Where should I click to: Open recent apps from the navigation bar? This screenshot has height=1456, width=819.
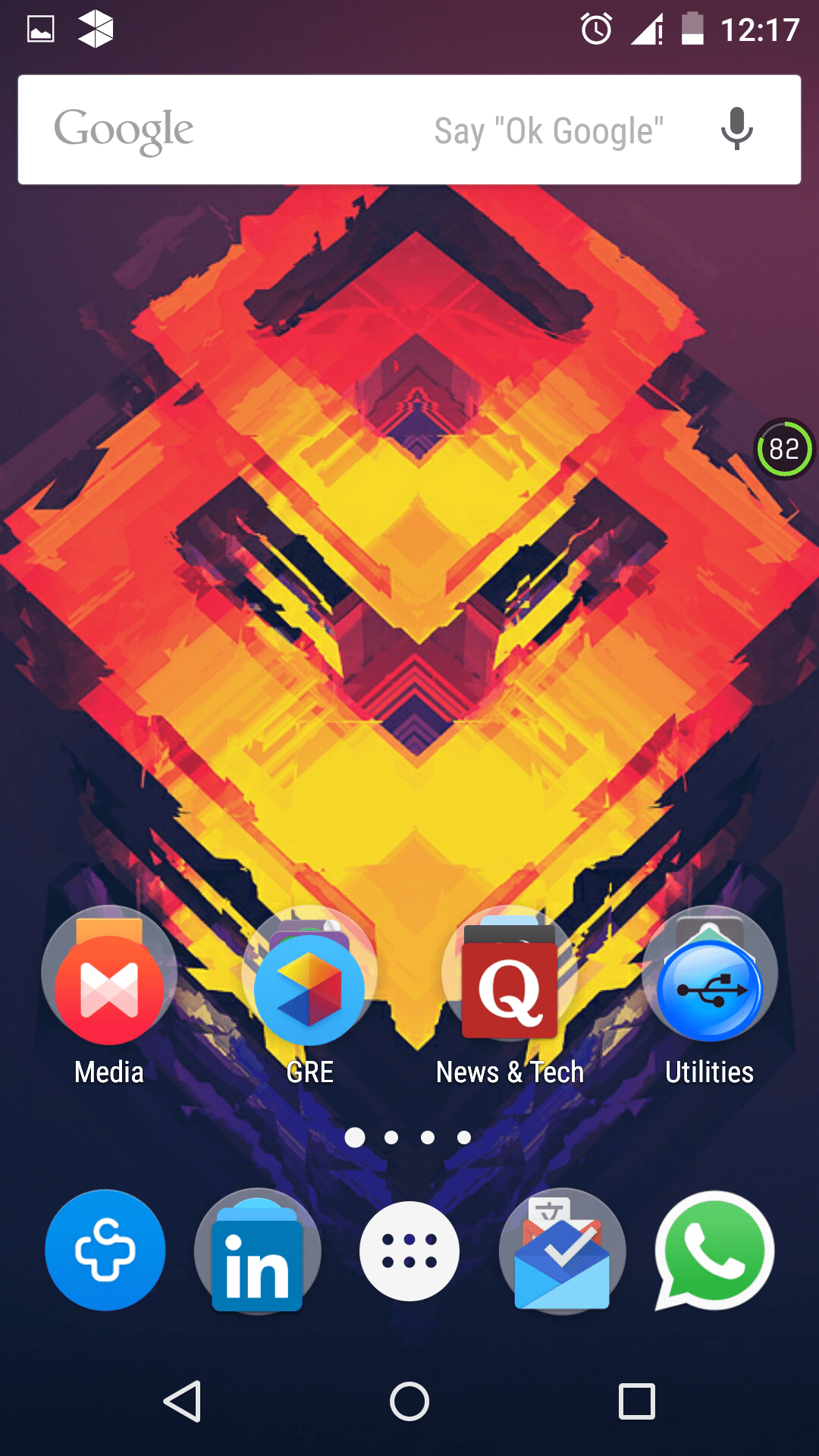[636, 1401]
